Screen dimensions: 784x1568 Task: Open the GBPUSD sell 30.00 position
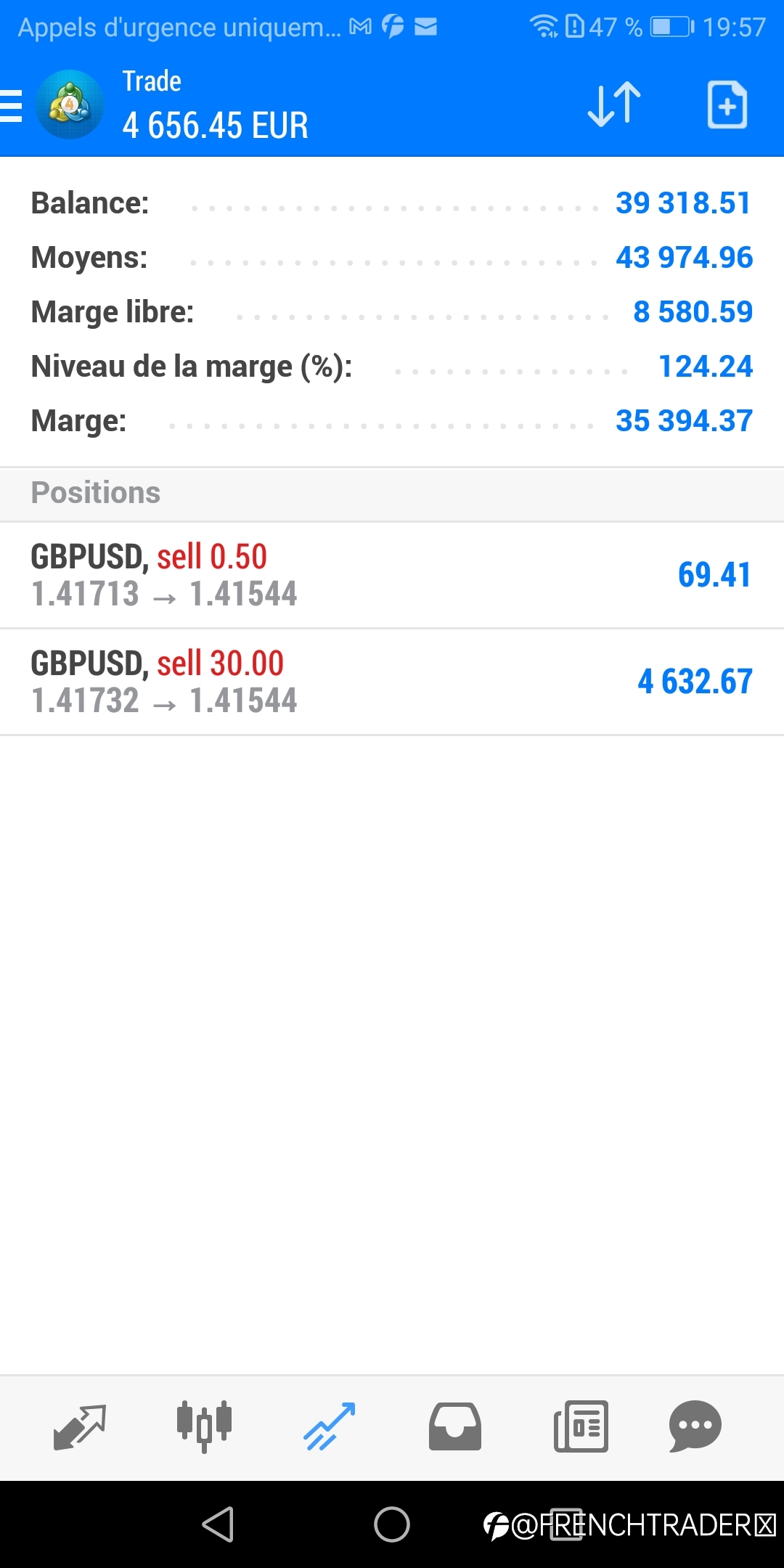[392, 682]
